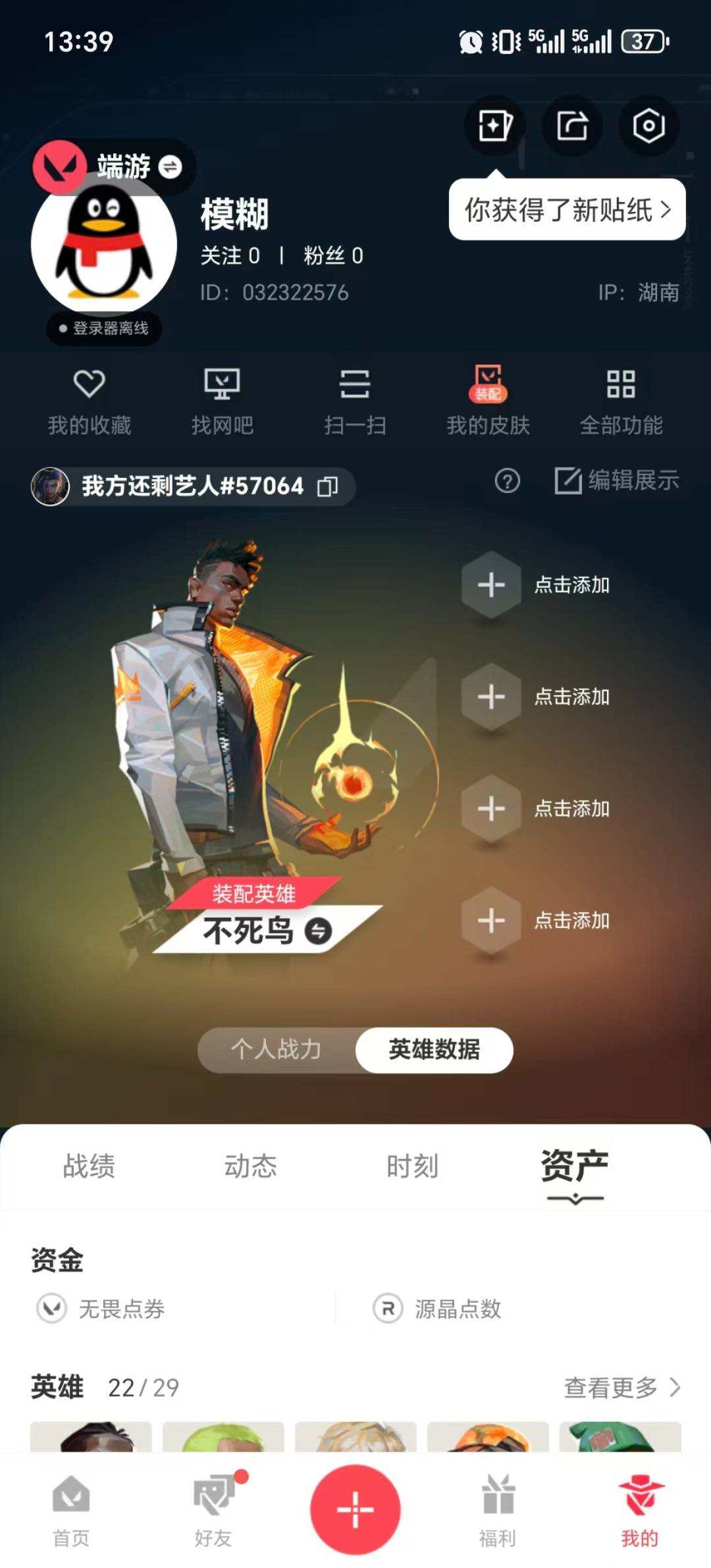Expand the 资产 panel drag chevron
Viewport: 711px width, 1568px height.
point(575,1203)
